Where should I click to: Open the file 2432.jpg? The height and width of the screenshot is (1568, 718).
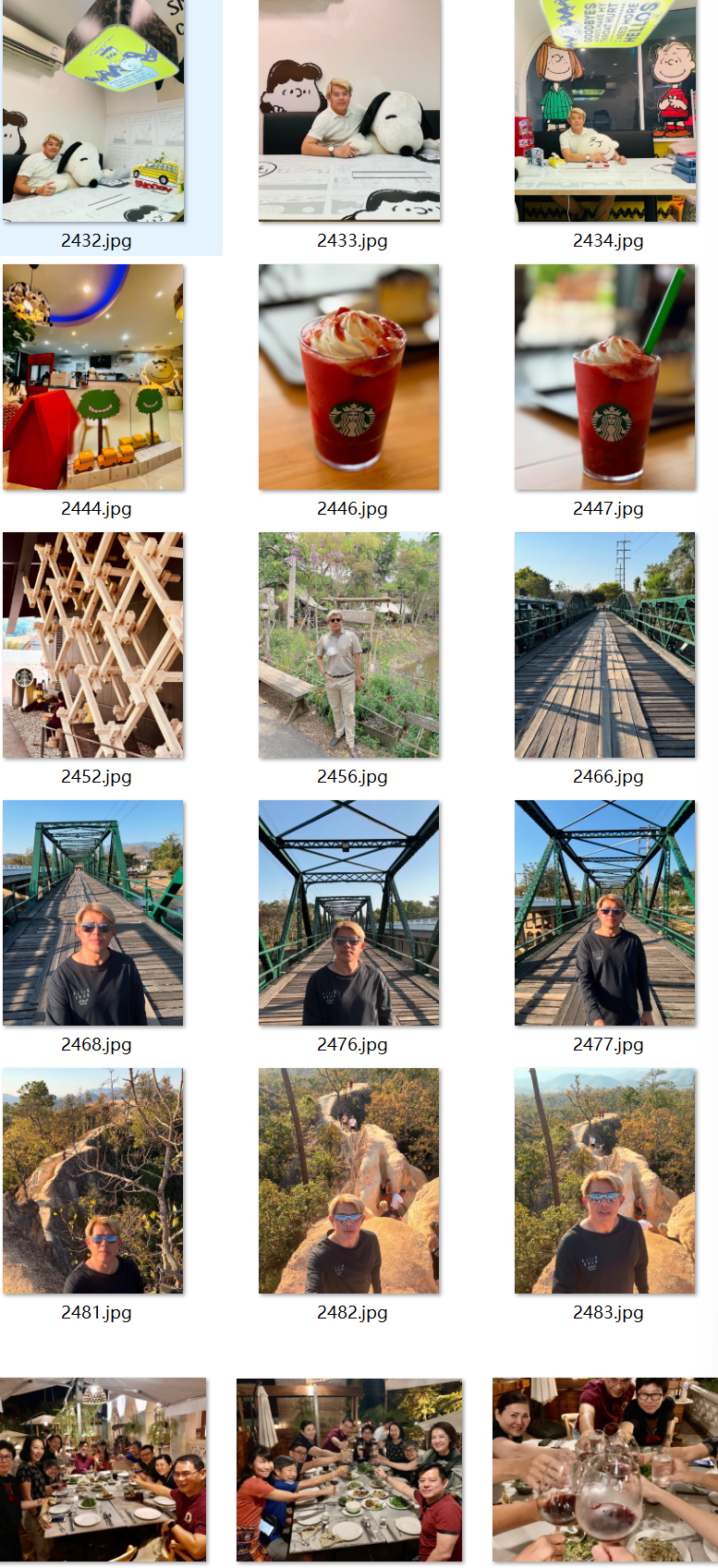(x=93, y=110)
